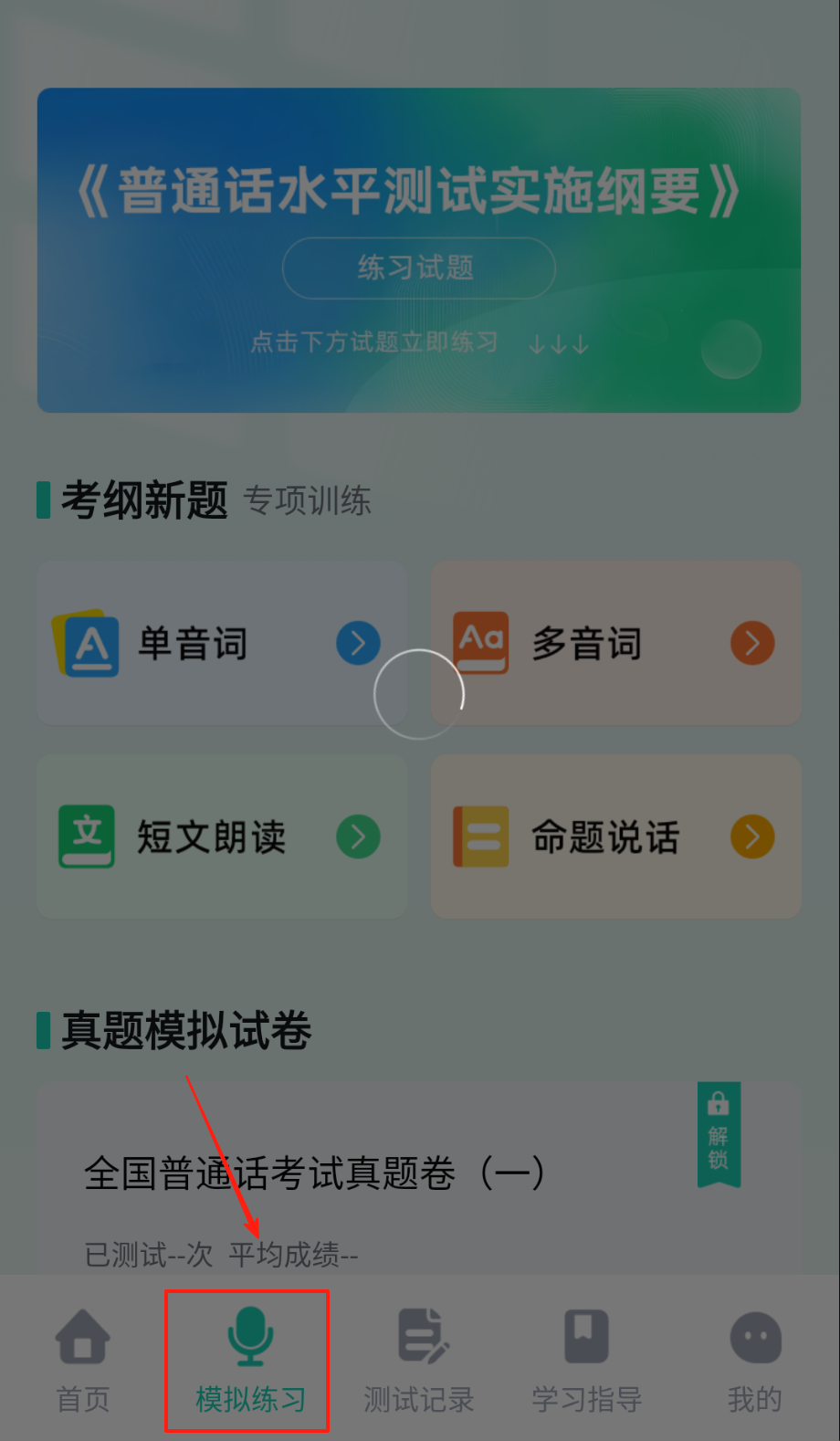Start 短文朗读 practice
Viewport: 840px width, 1441px height.
pos(222,836)
